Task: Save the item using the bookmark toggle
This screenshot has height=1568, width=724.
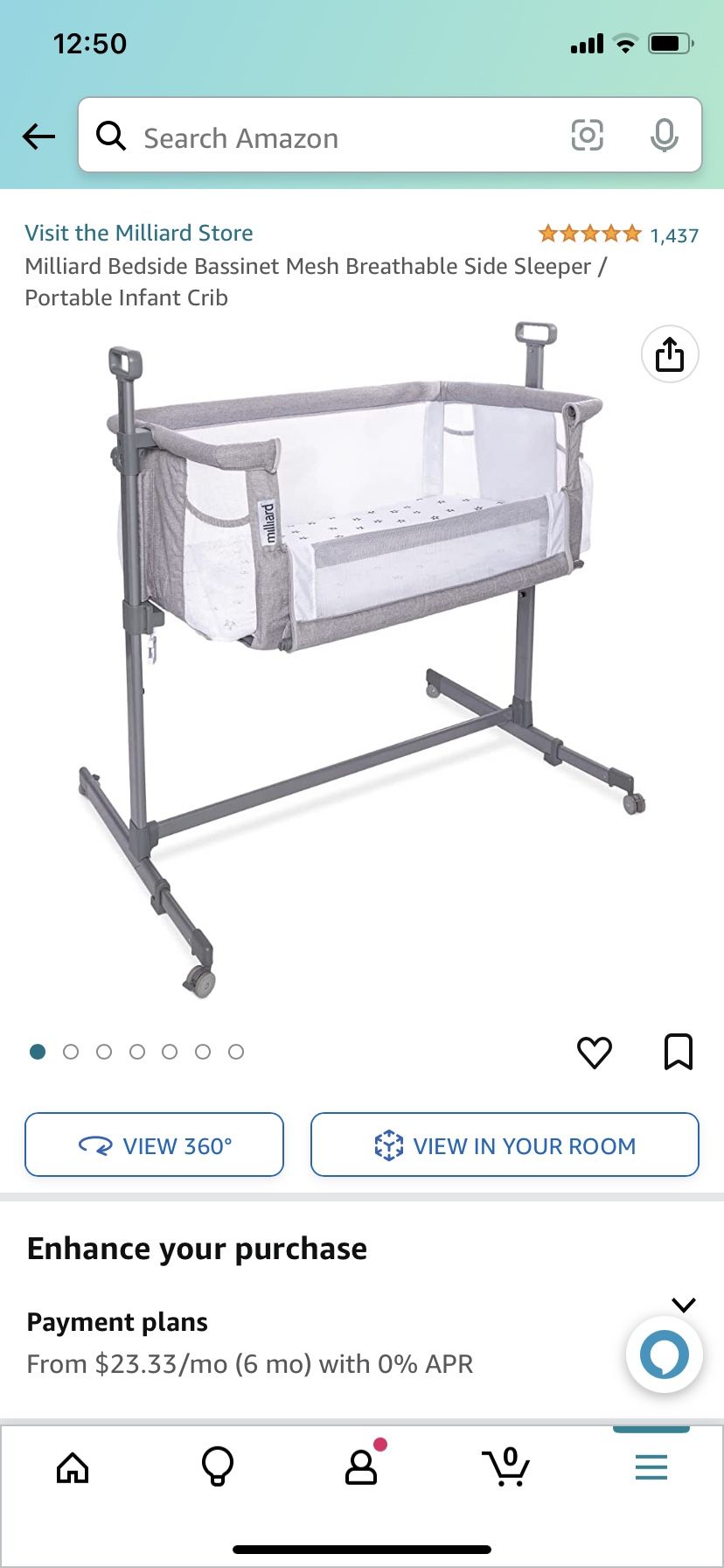Action: pos(679,1053)
